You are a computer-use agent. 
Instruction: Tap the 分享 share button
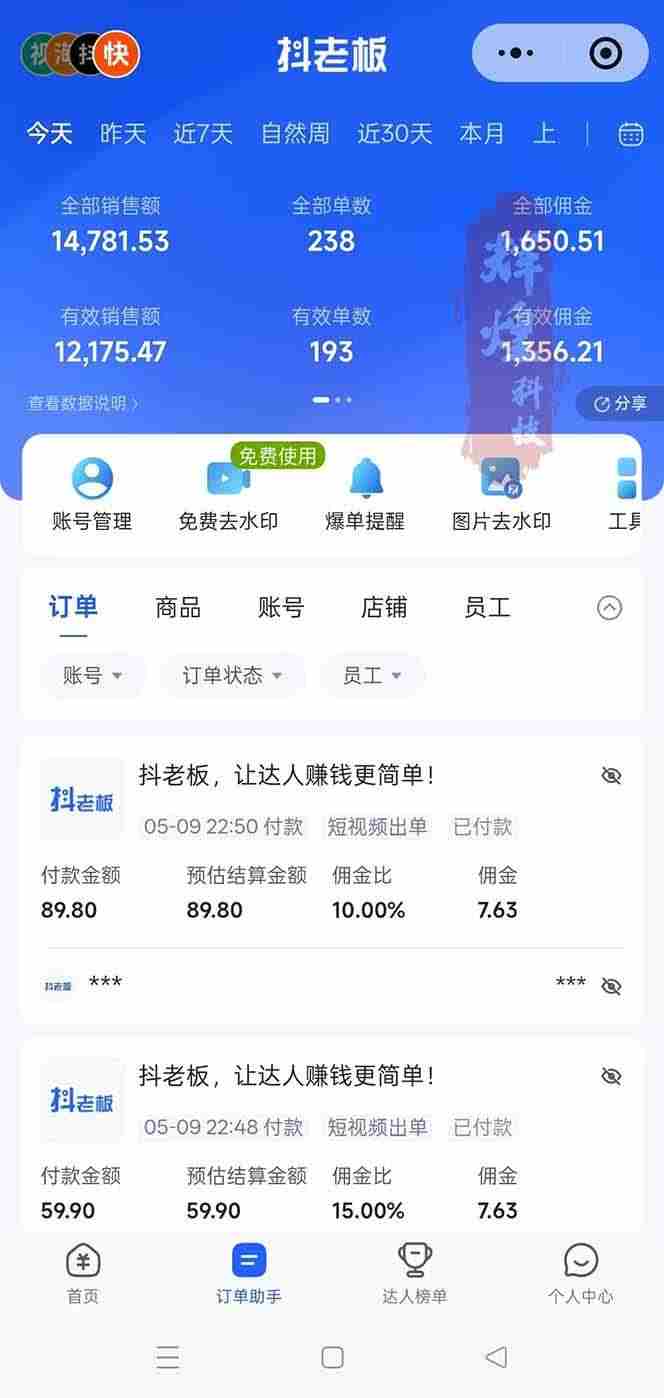tap(620, 404)
